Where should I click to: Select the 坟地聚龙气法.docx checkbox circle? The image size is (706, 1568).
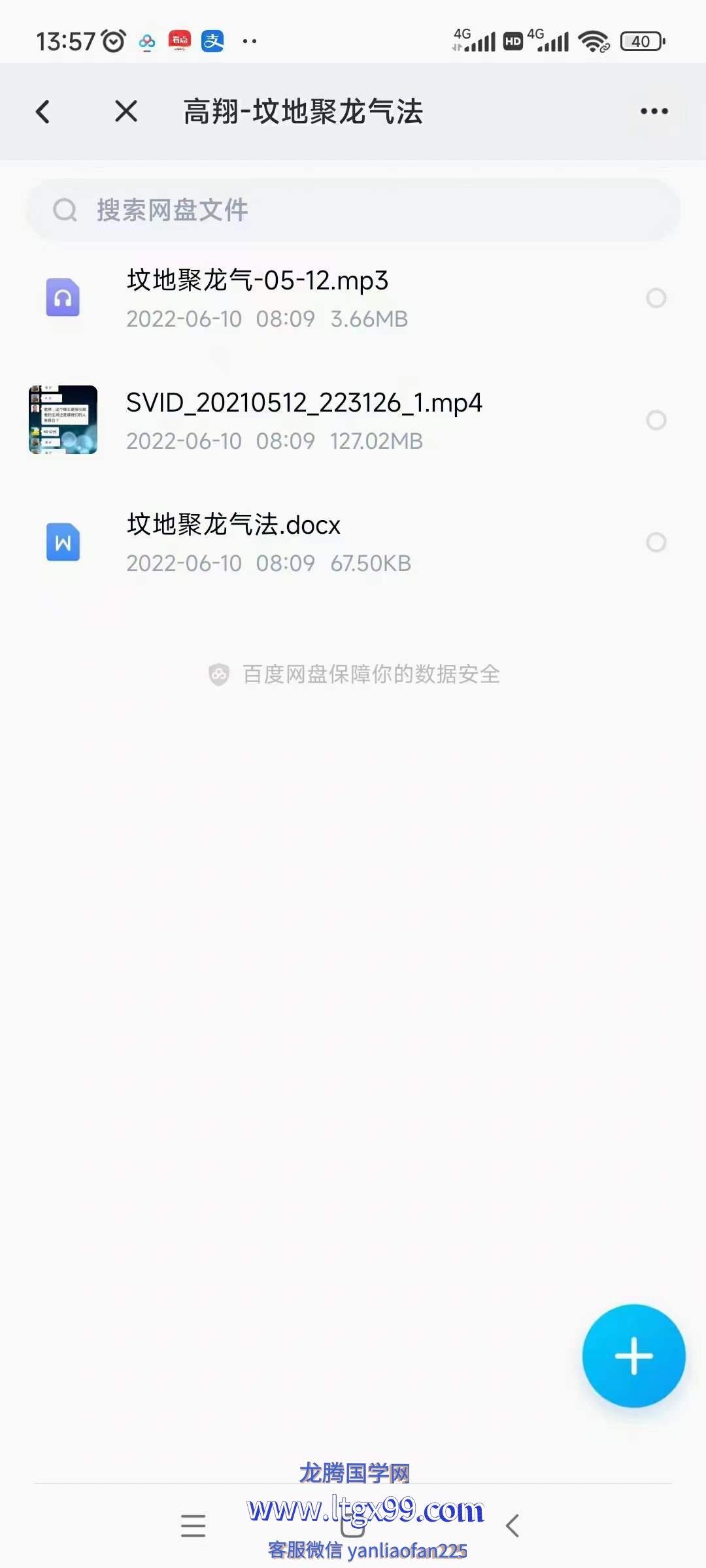(656, 542)
